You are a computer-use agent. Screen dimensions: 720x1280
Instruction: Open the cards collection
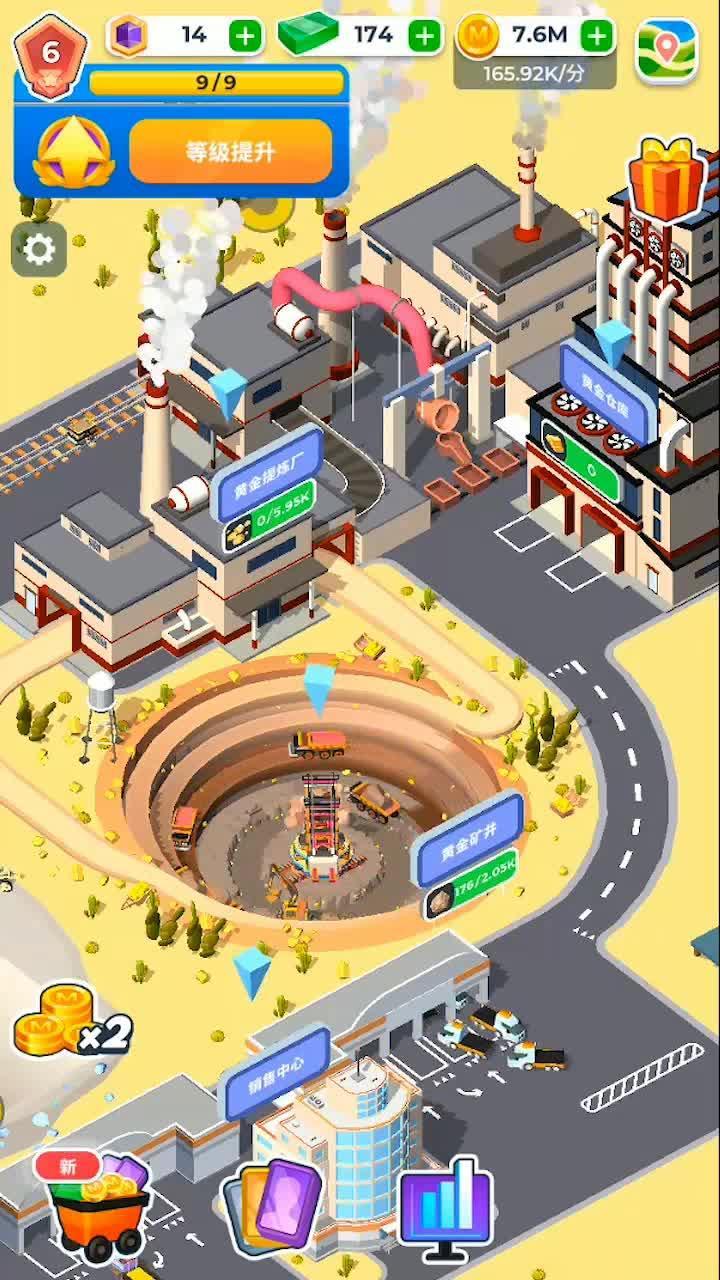pos(272,1204)
